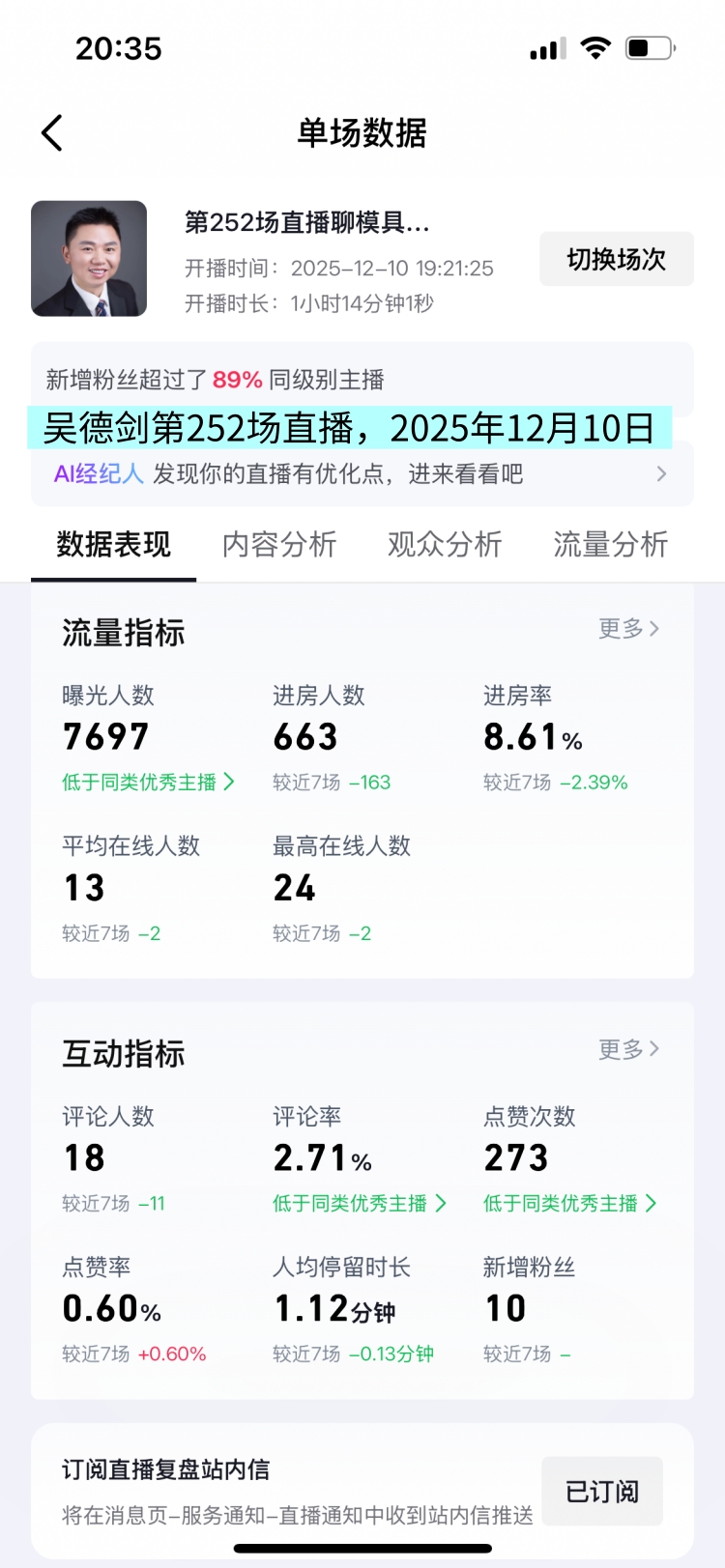The width and height of the screenshot is (725, 1568).
Task: Tap the back arrow icon
Action: [53, 133]
